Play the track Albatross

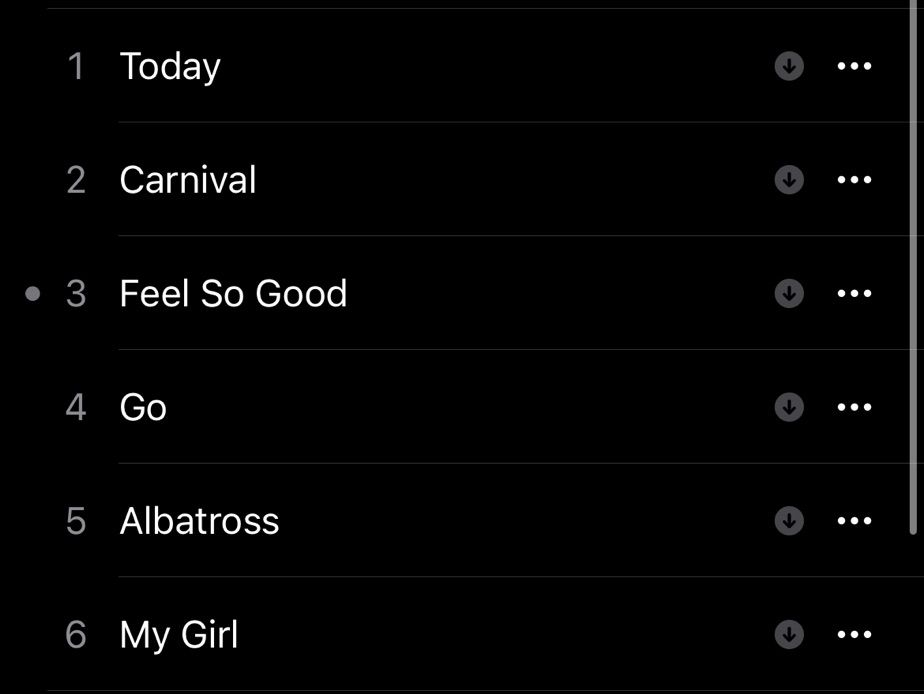coord(199,521)
